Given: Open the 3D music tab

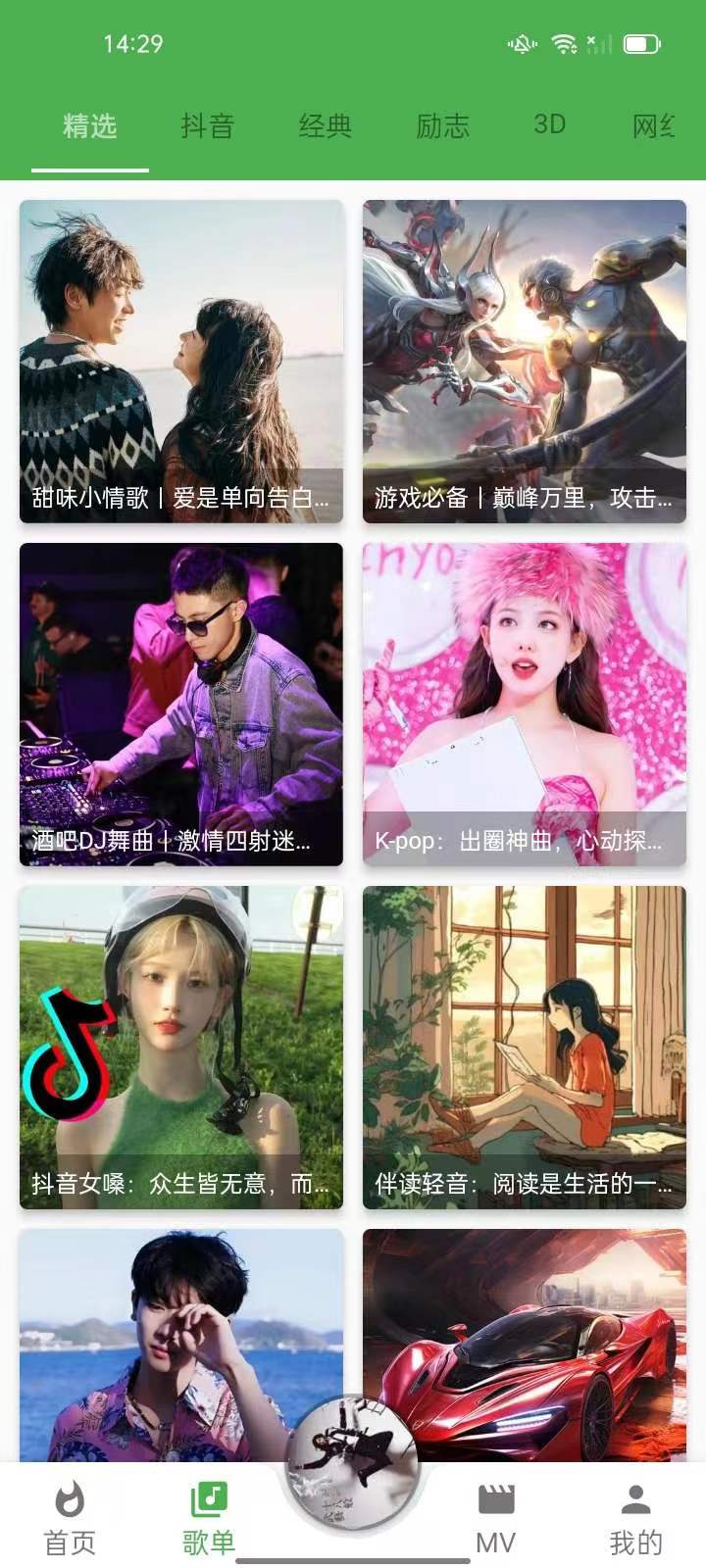Looking at the screenshot, I should [x=549, y=125].
